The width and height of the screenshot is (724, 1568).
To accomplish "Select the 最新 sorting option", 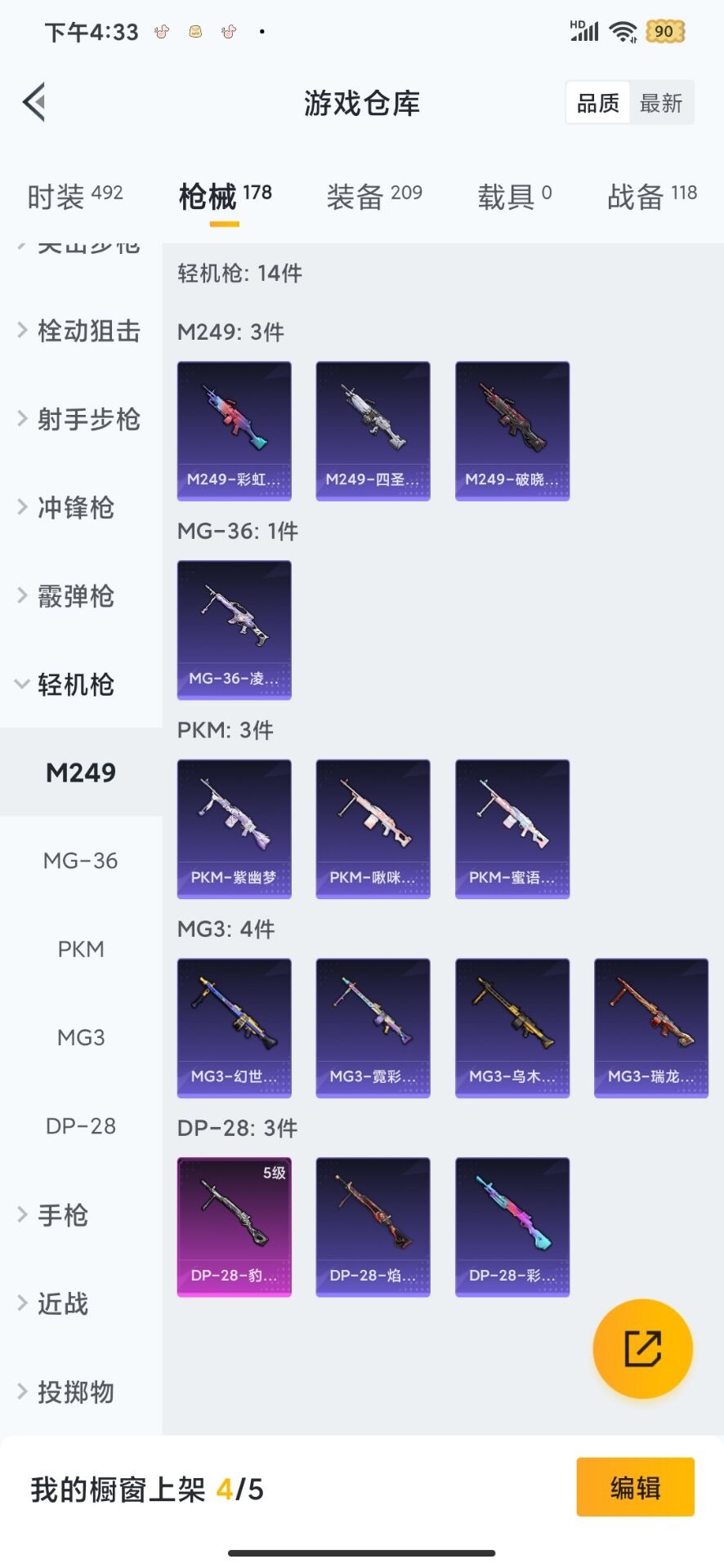I will tap(662, 102).
